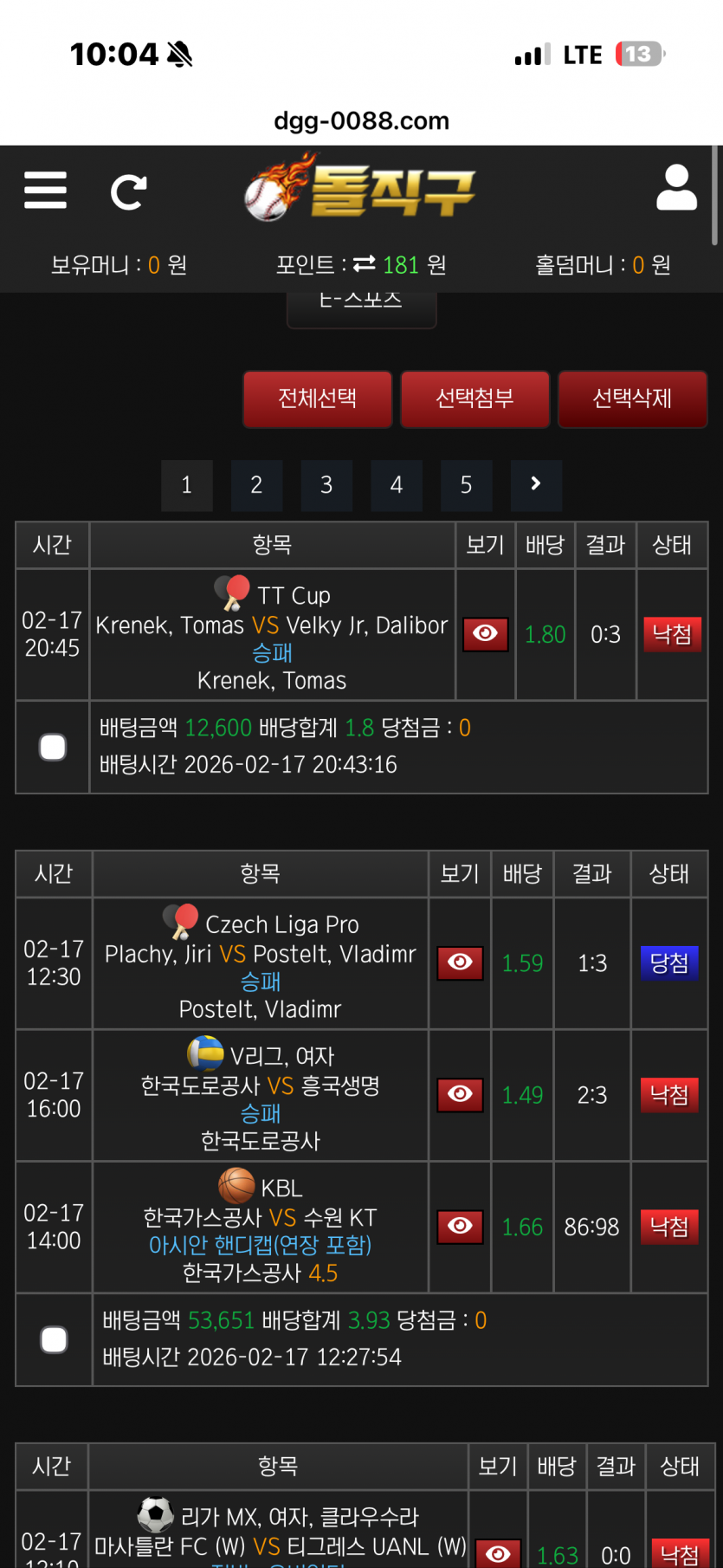The width and height of the screenshot is (723, 1568).
Task: View details of Krenek vs Velky match
Action: coord(485,634)
